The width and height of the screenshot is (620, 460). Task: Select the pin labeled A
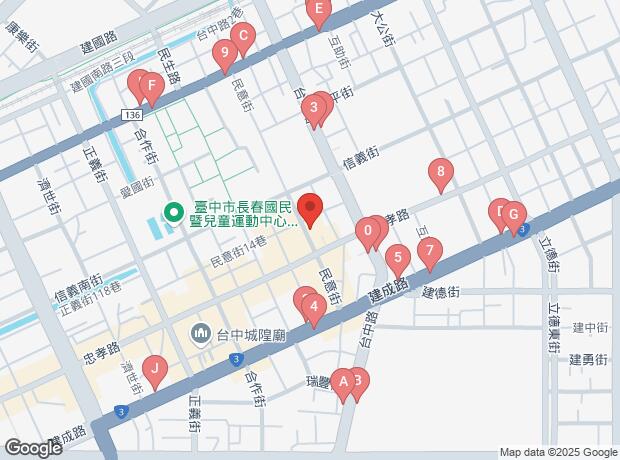click(343, 382)
